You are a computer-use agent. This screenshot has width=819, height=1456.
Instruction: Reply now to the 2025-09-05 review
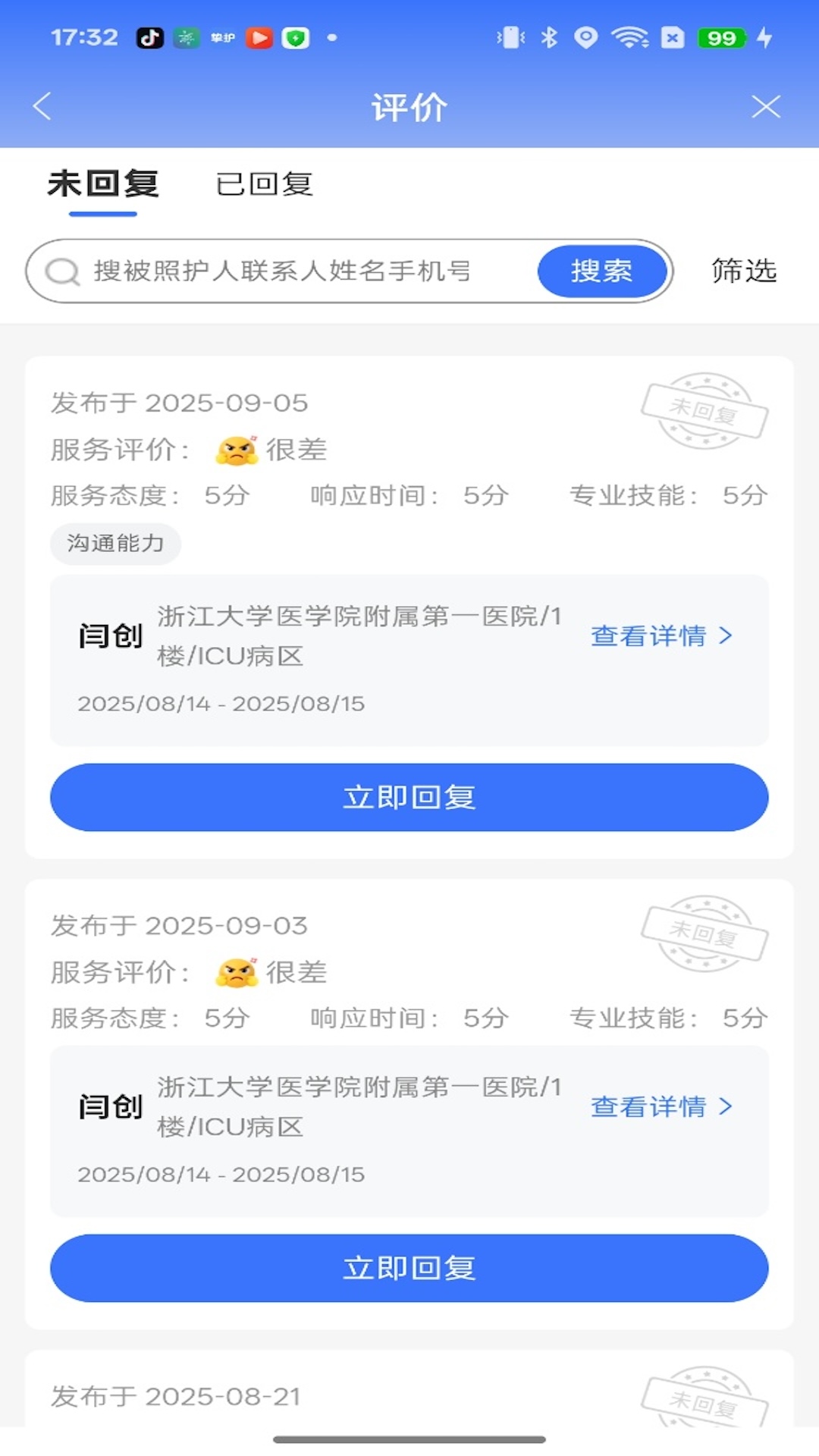[x=409, y=797]
